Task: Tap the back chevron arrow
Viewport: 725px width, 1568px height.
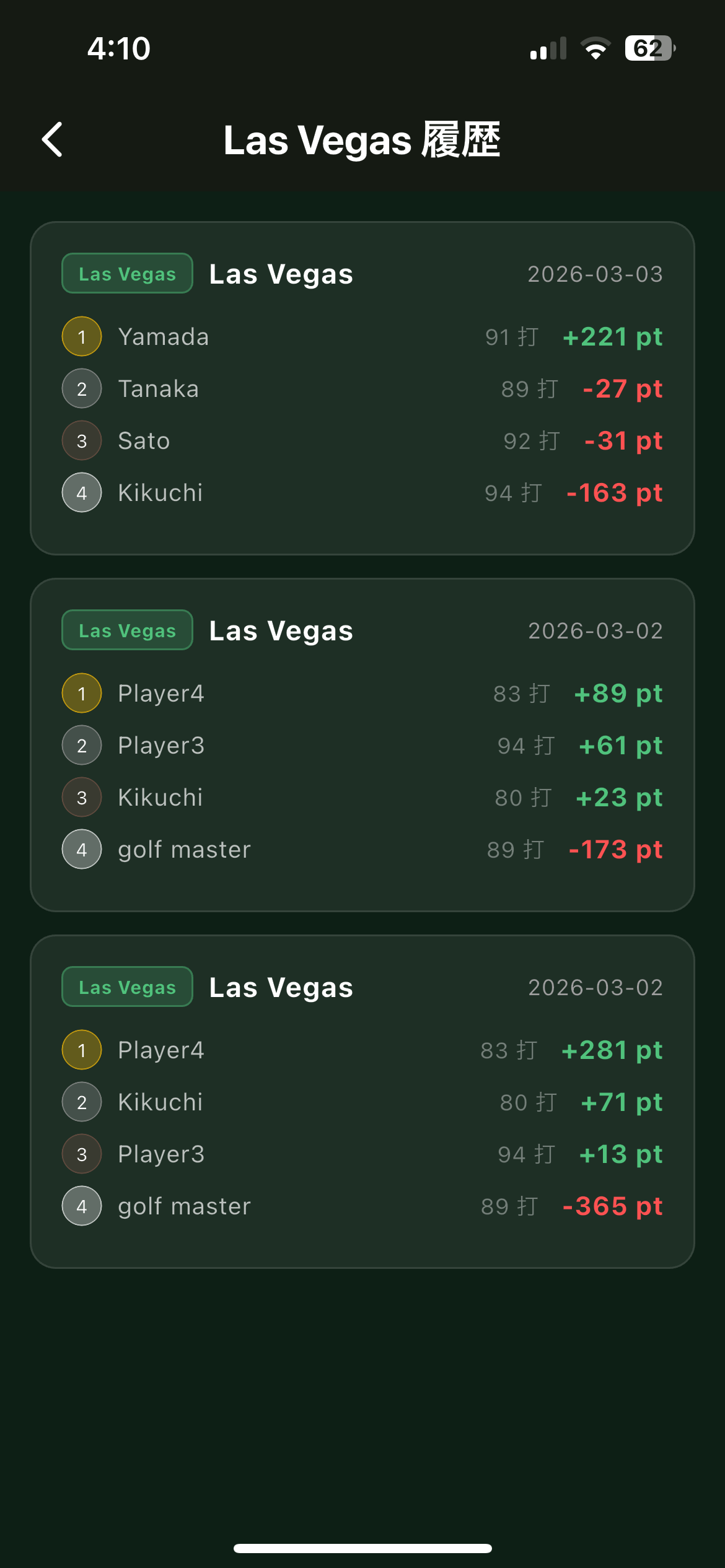Action: coord(52,140)
